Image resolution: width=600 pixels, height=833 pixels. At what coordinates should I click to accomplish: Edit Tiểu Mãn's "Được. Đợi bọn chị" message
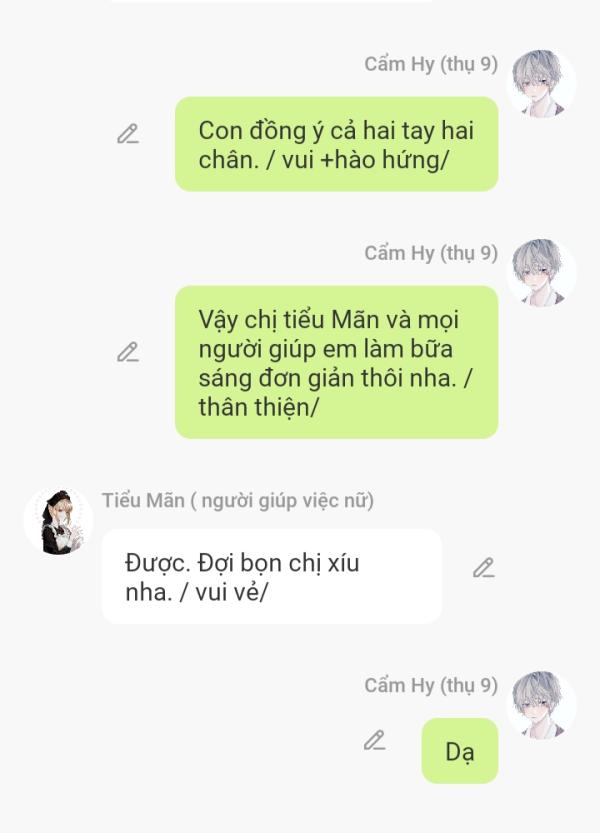point(484,568)
